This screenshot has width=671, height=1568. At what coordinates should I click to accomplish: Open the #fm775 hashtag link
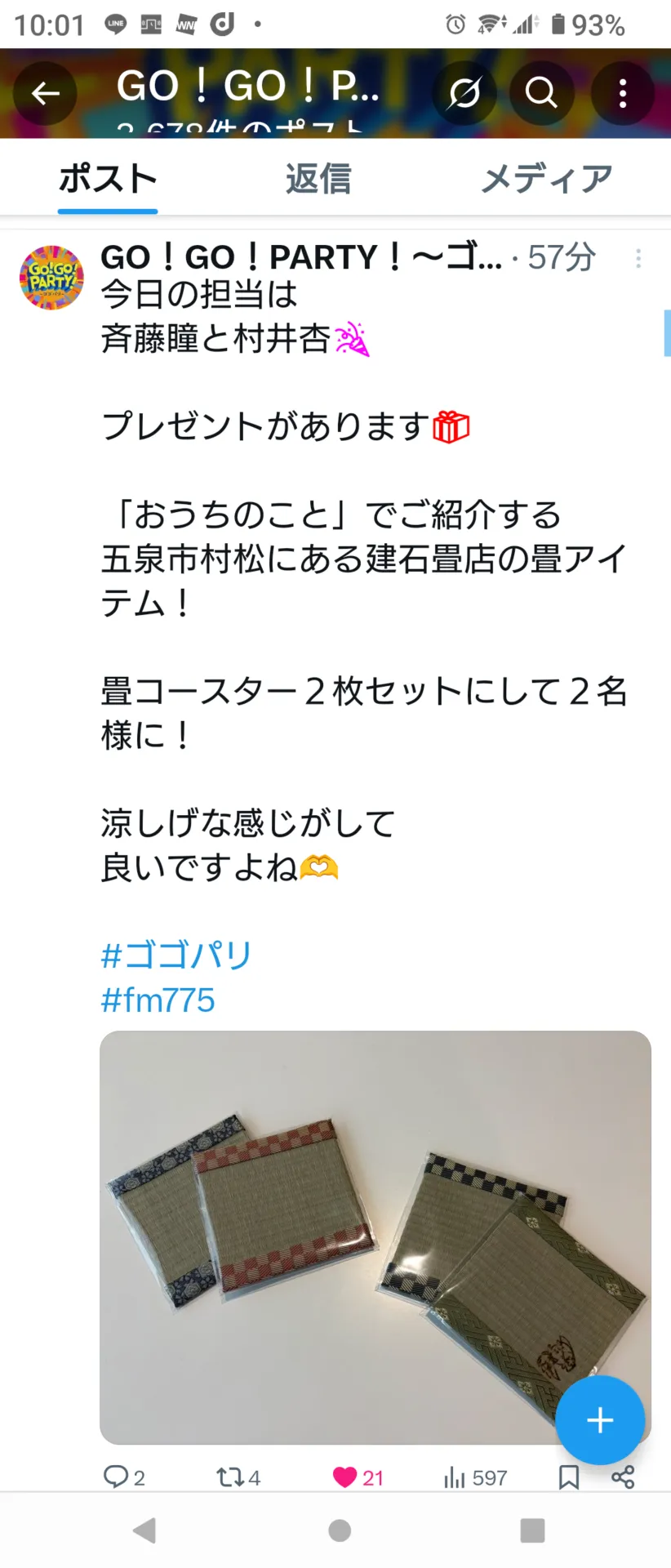(158, 1000)
